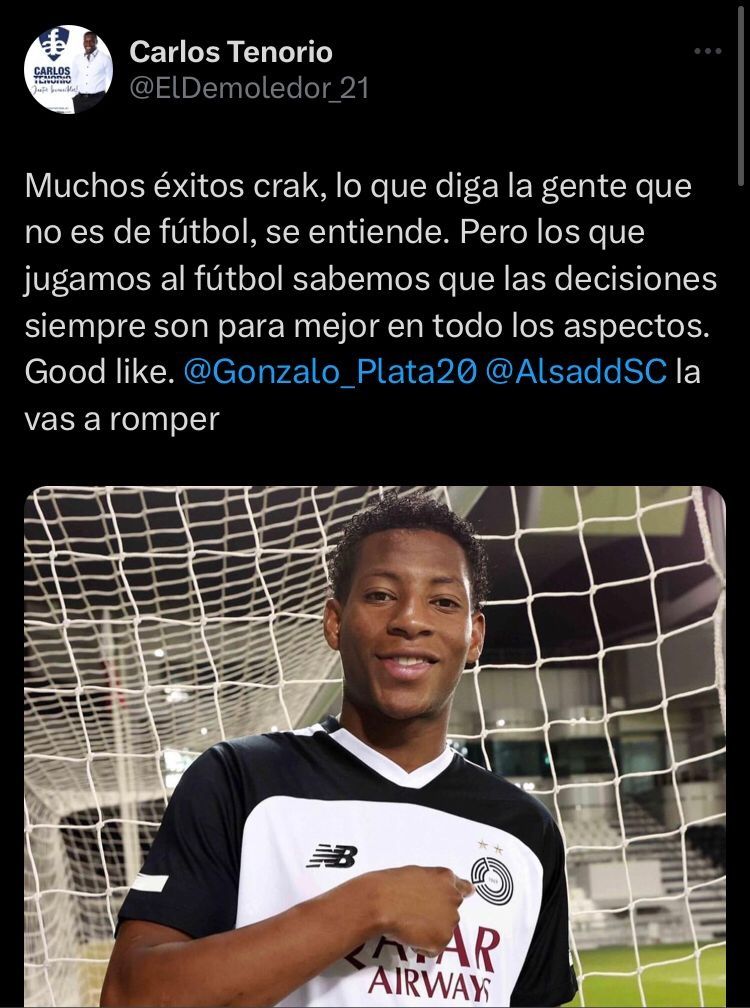Viewport: 750px width, 1008px height.
Task: View the attached photo full screen
Action: [375, 745]
